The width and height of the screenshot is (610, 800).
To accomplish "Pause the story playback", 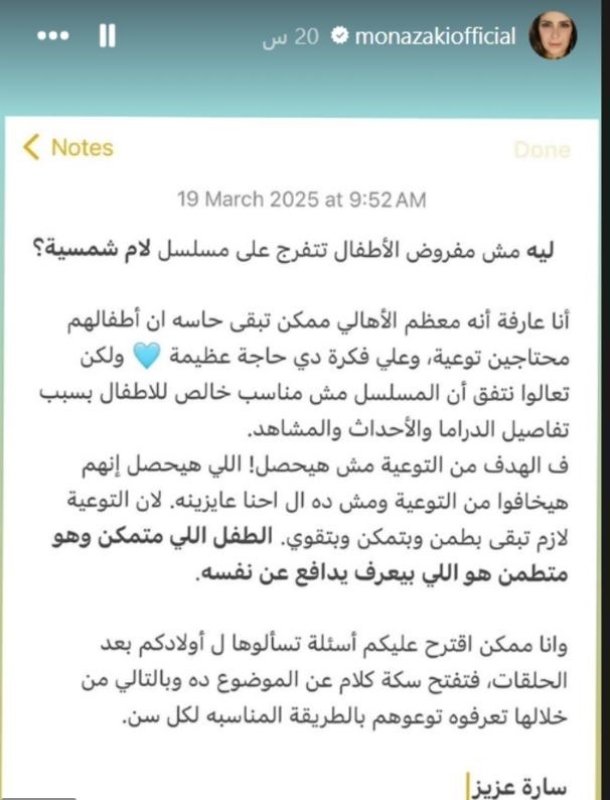I will (x=107, y=37).
